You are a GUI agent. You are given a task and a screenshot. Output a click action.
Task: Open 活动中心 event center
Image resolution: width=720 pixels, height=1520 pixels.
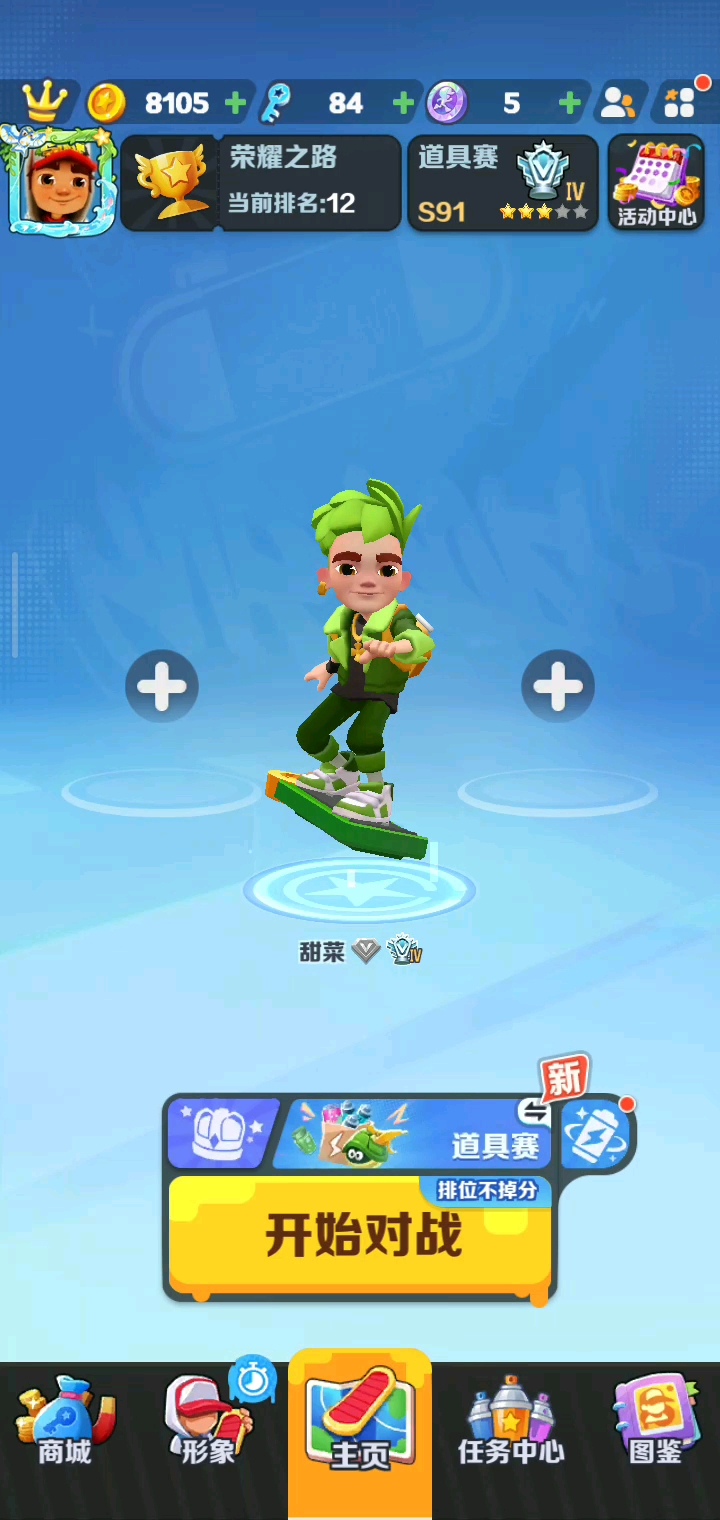click(x=656, y=184)
